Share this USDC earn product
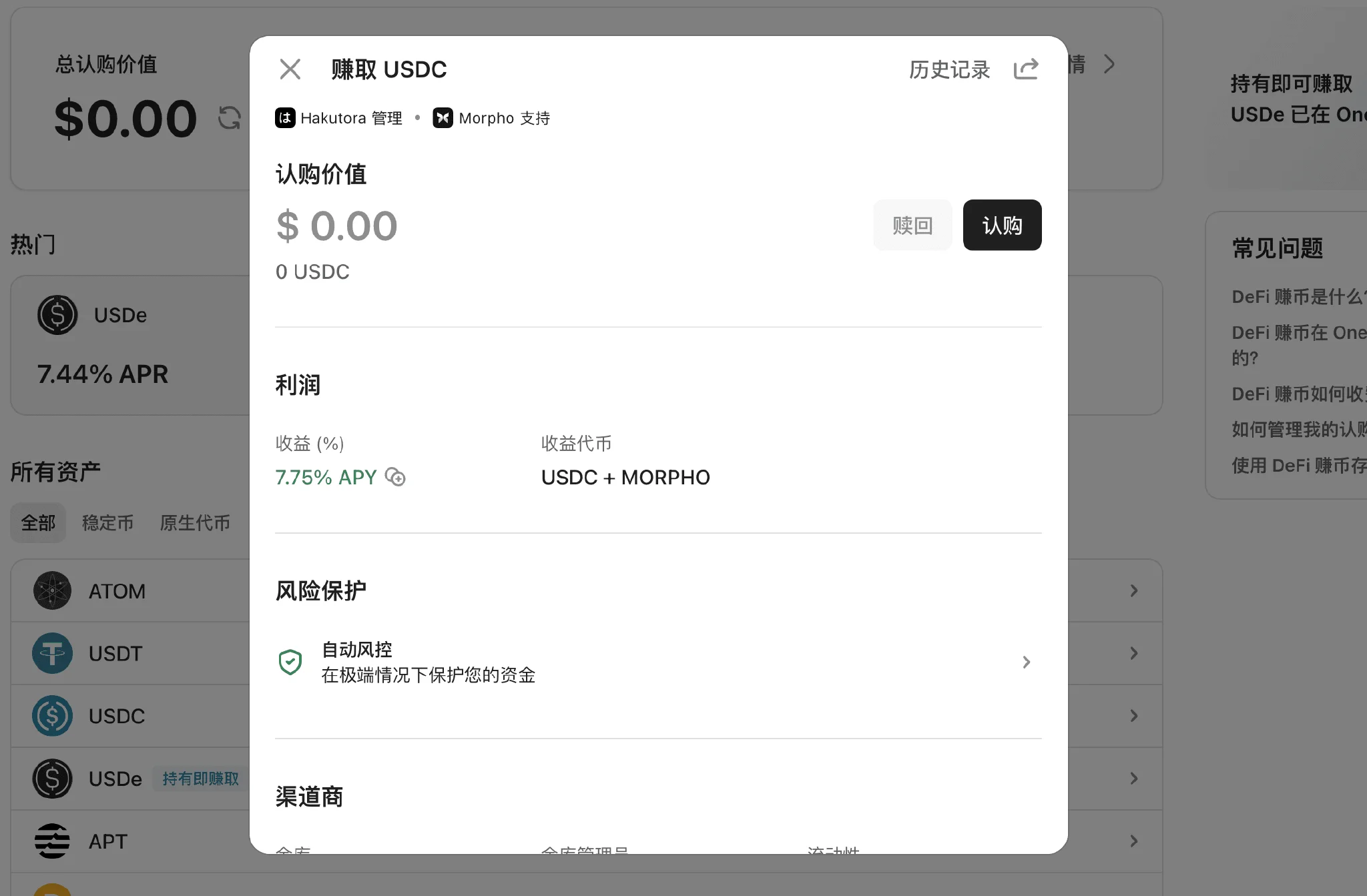The height and width of the screenshot is (896, 1367). pyautogui.click(x=1026, y=69)
